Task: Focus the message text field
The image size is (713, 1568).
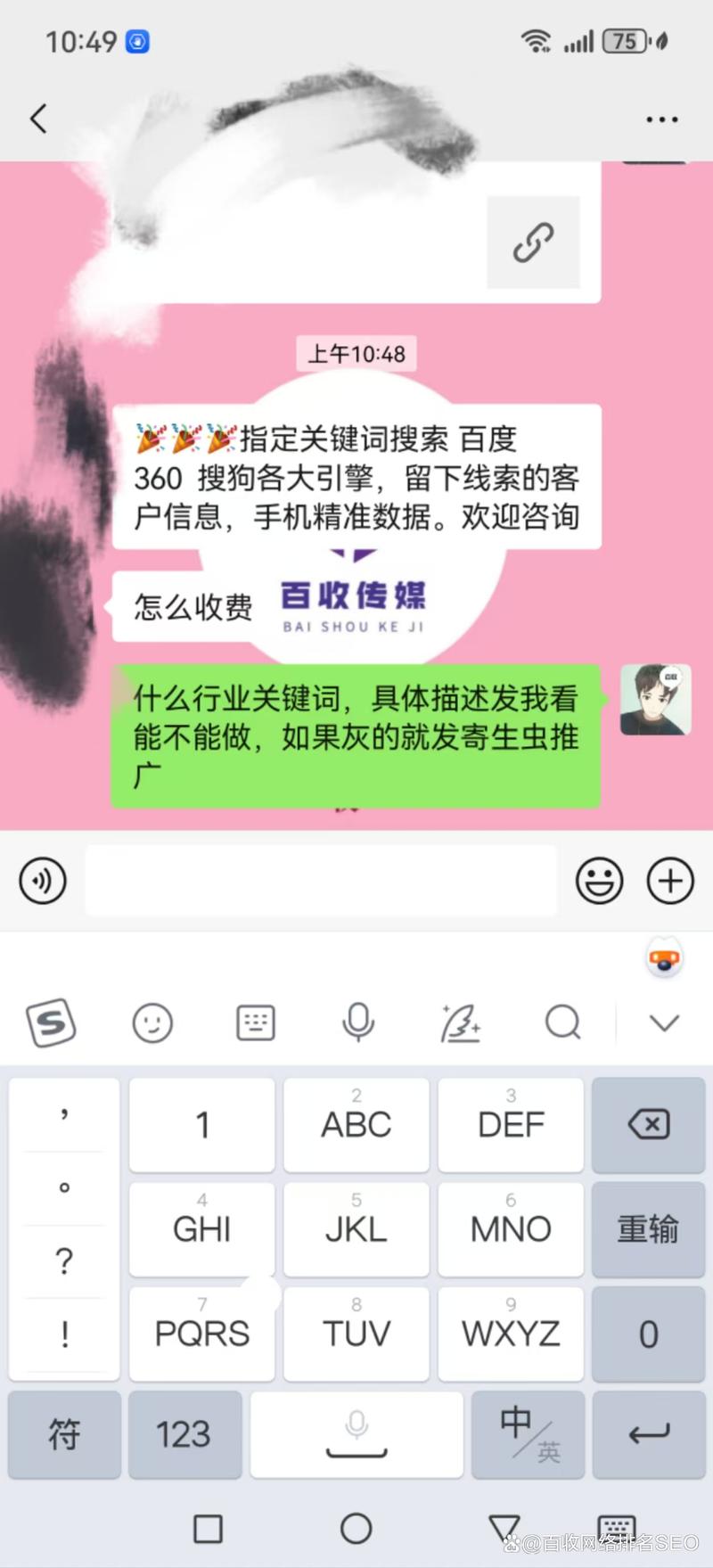Action: [x=321, y=881]
